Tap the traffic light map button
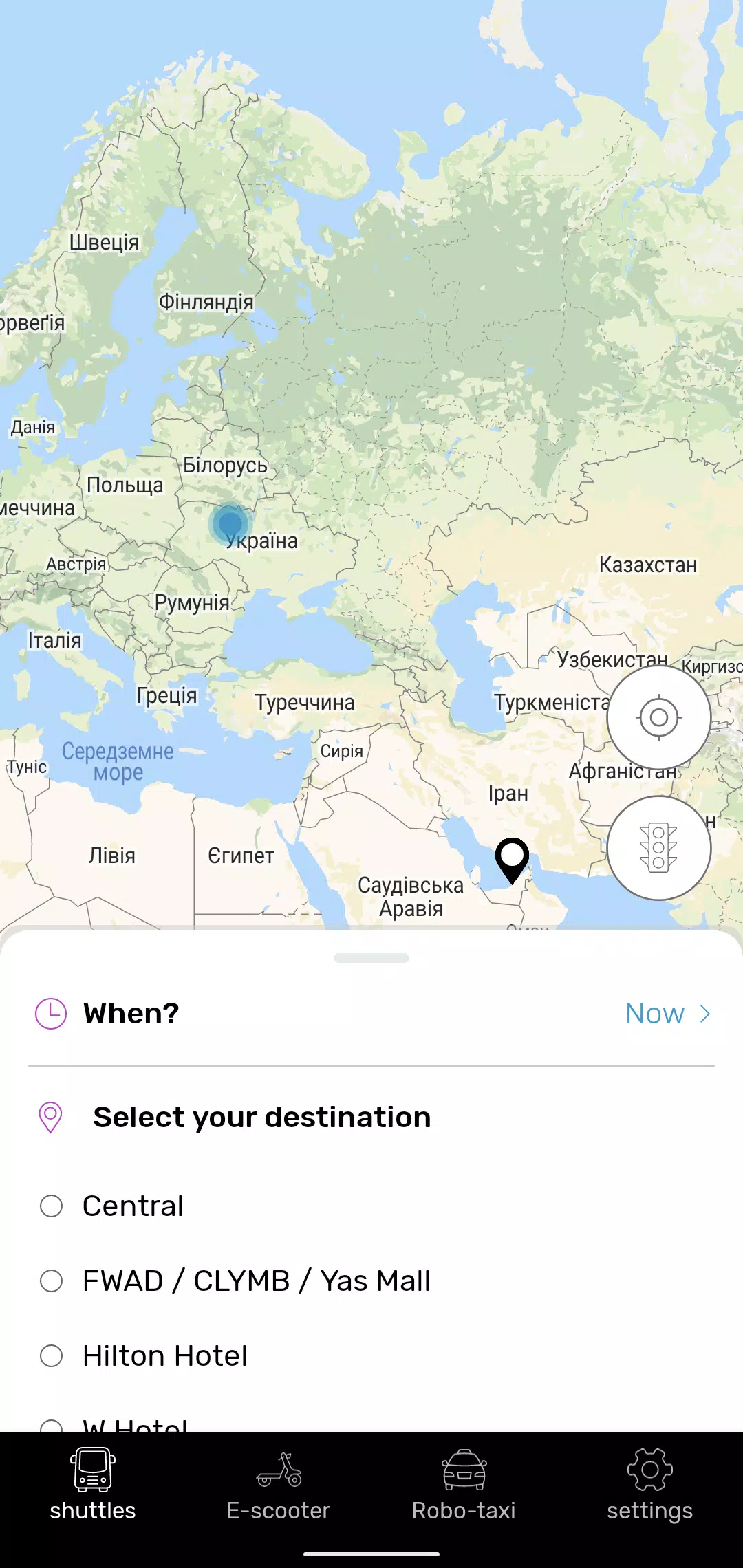 point(658,847)
